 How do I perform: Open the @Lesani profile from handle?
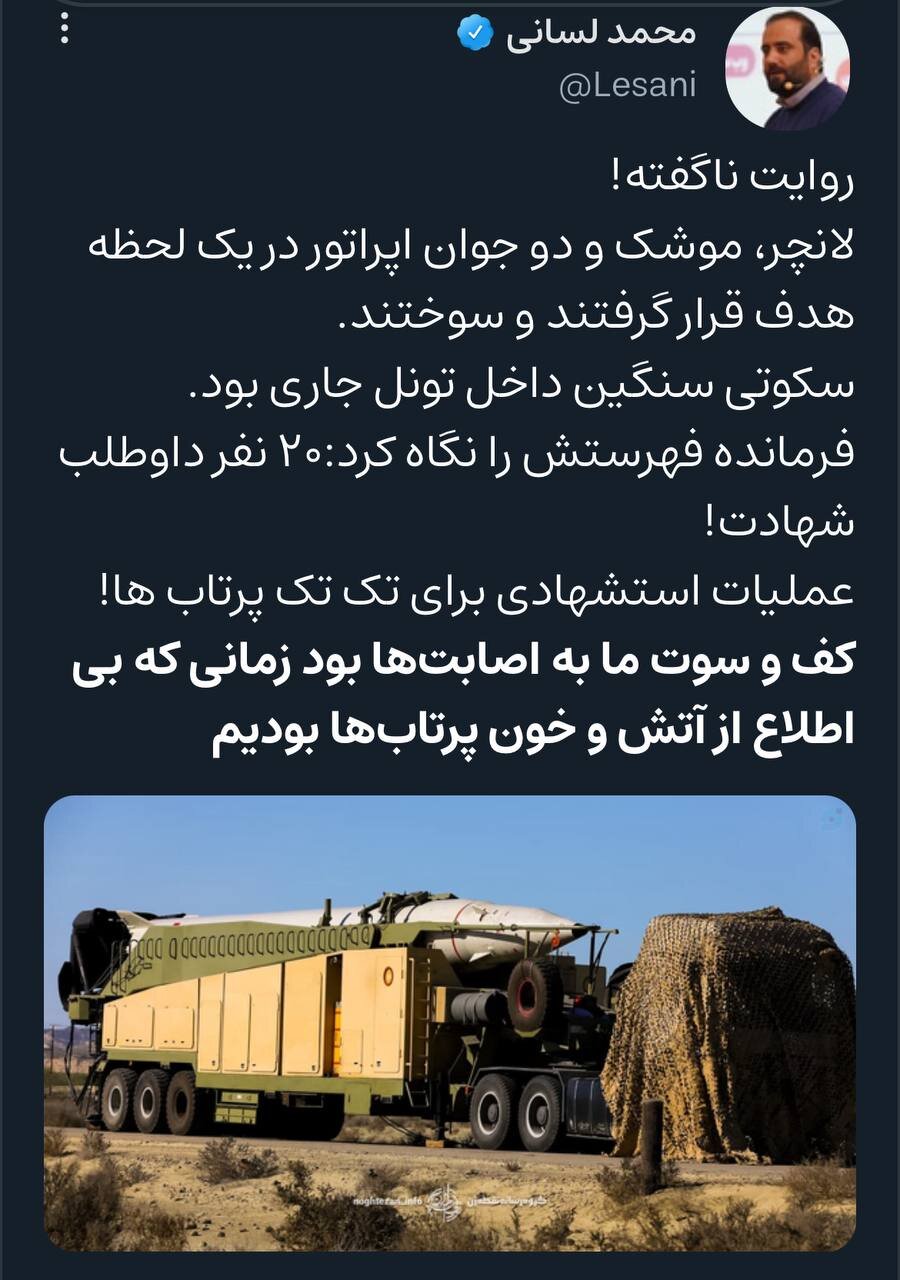(627, 86)
